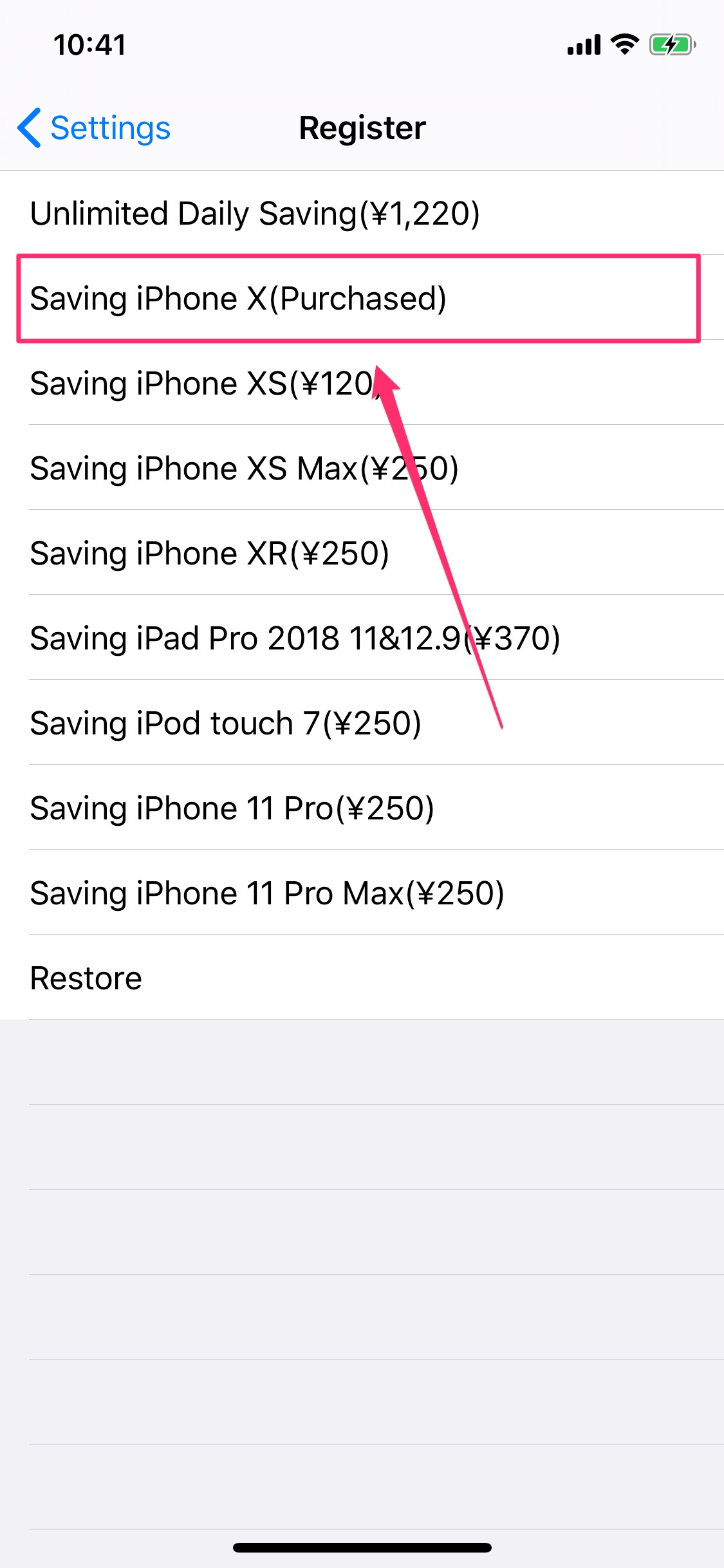Select Saving iPhone 11 Pro for ¥250

click(362, 808)
